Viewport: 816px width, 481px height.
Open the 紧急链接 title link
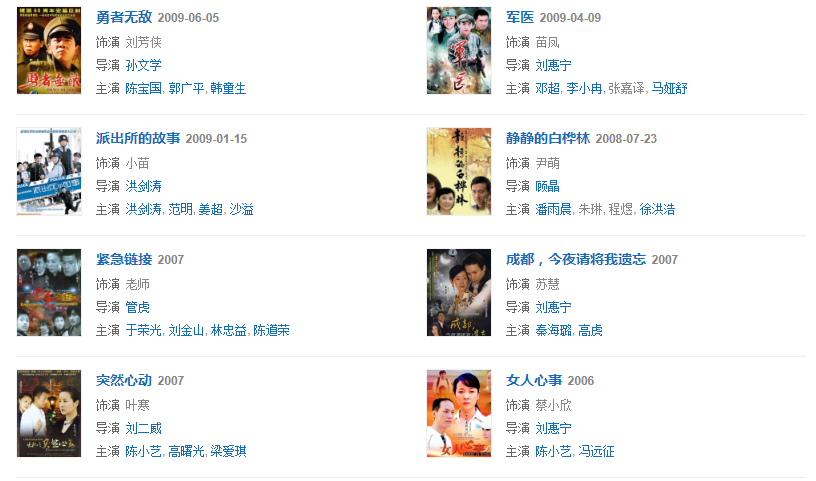pos(124,259)
